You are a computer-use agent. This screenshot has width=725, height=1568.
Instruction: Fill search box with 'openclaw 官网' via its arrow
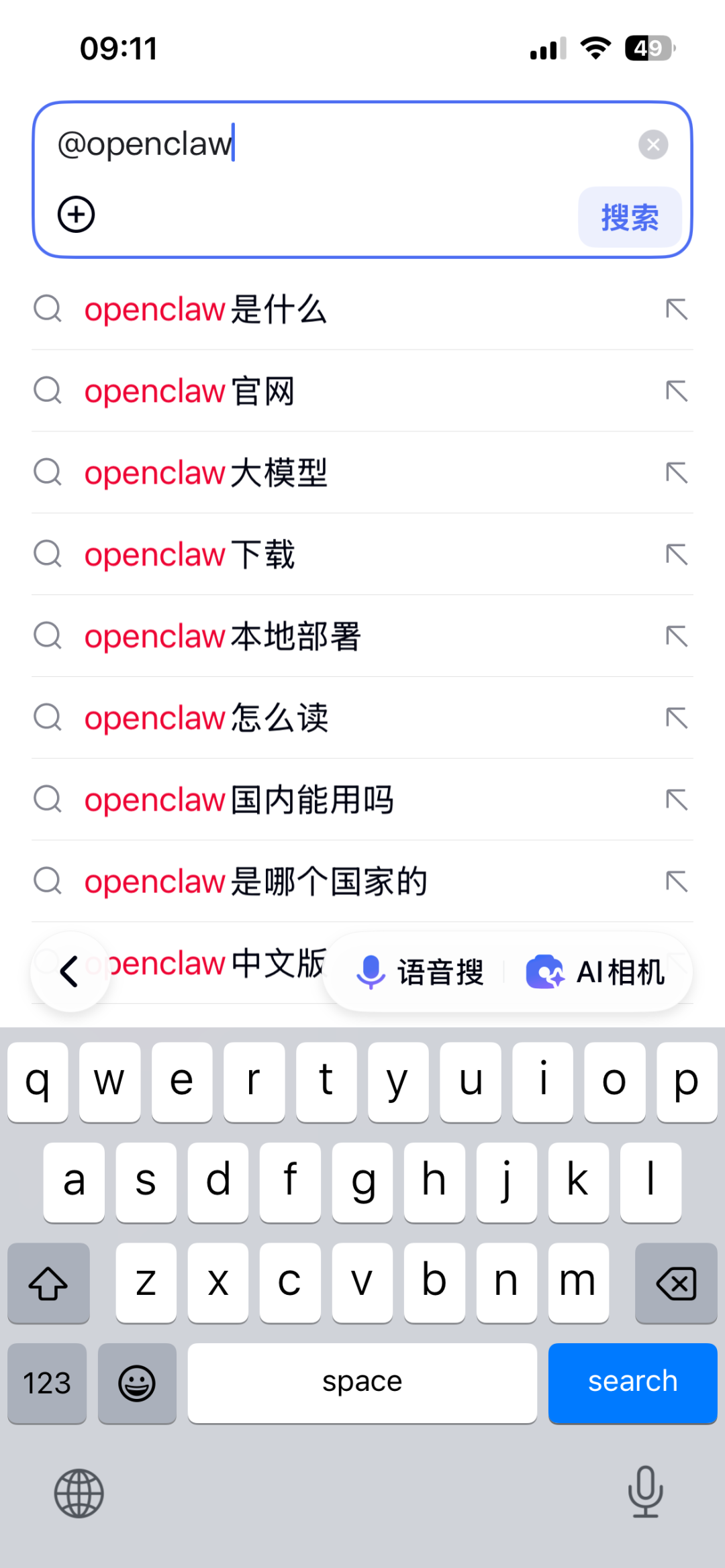click(x=677, y=391)
